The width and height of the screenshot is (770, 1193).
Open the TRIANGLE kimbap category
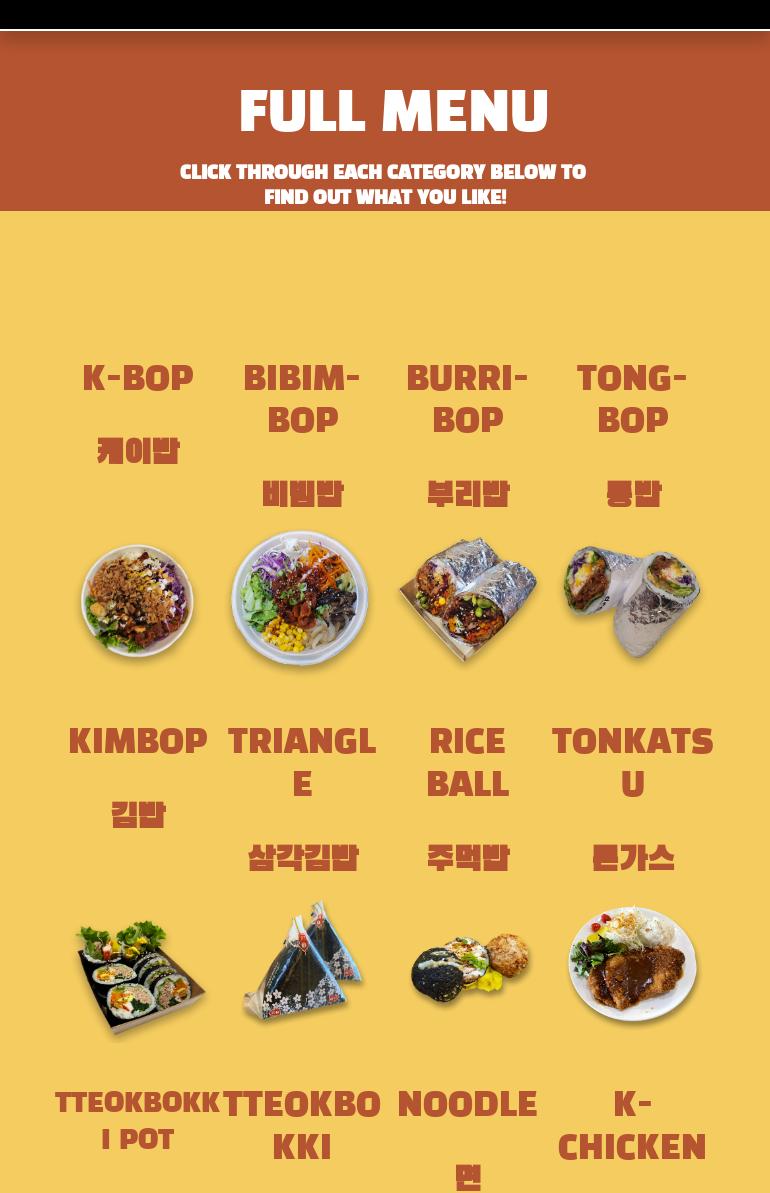tap(302, 762)
